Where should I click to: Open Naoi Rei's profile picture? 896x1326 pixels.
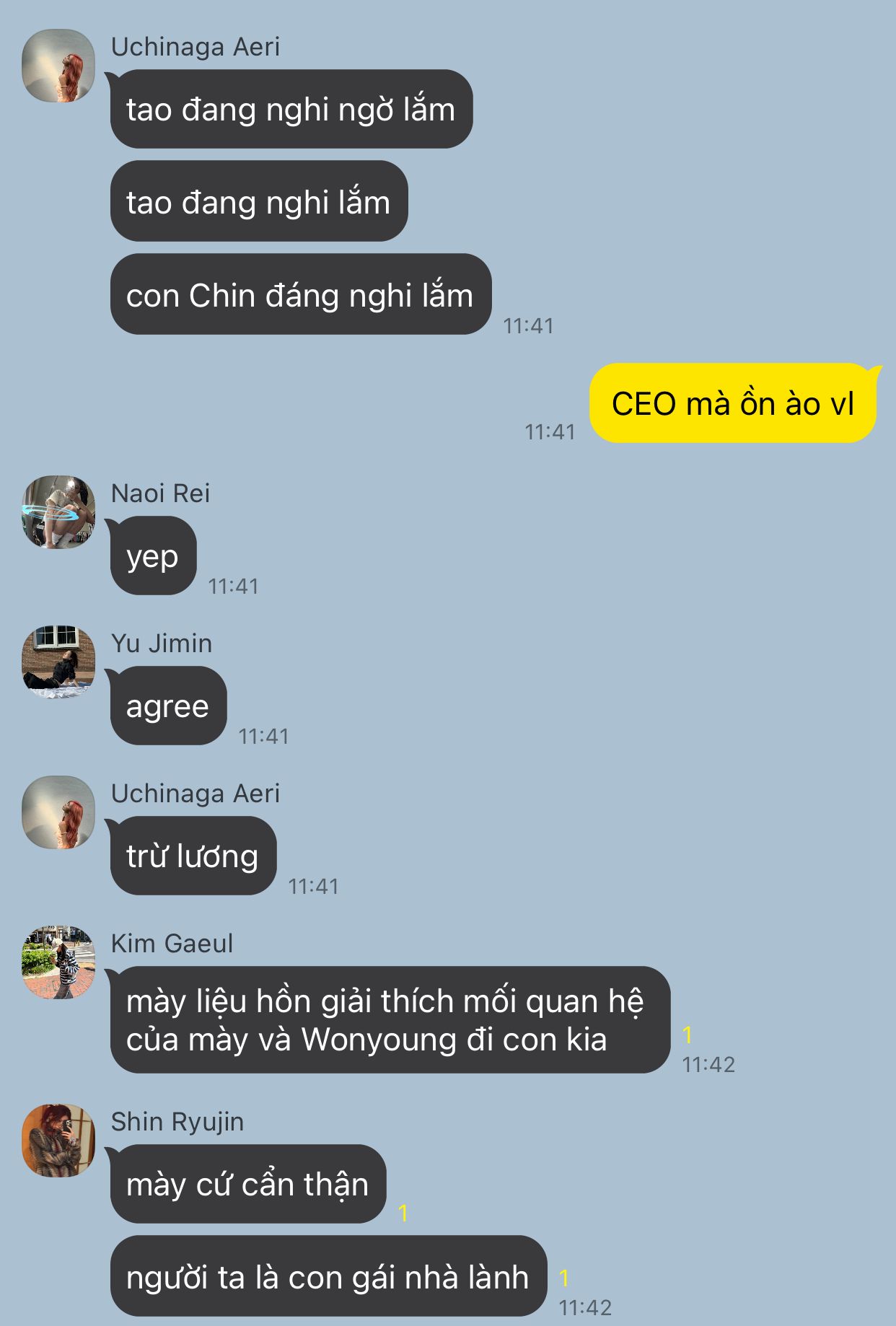pos(58,512)
